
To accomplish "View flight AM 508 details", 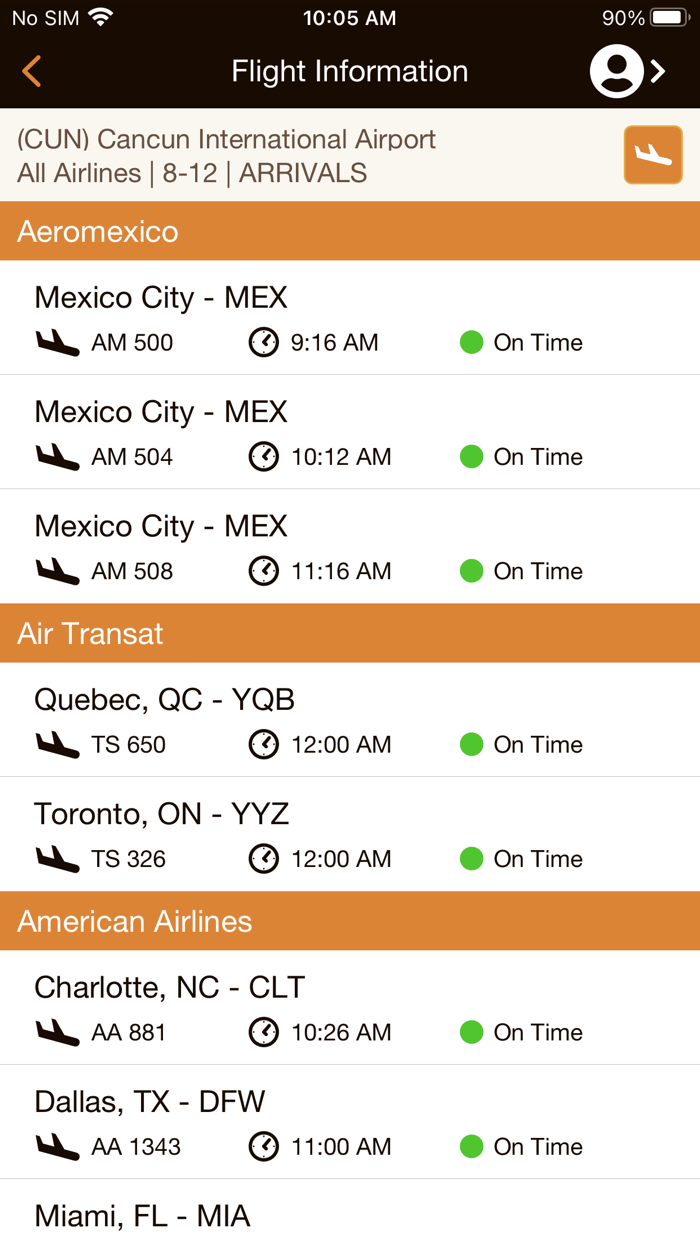I will [x=350, y=546].
